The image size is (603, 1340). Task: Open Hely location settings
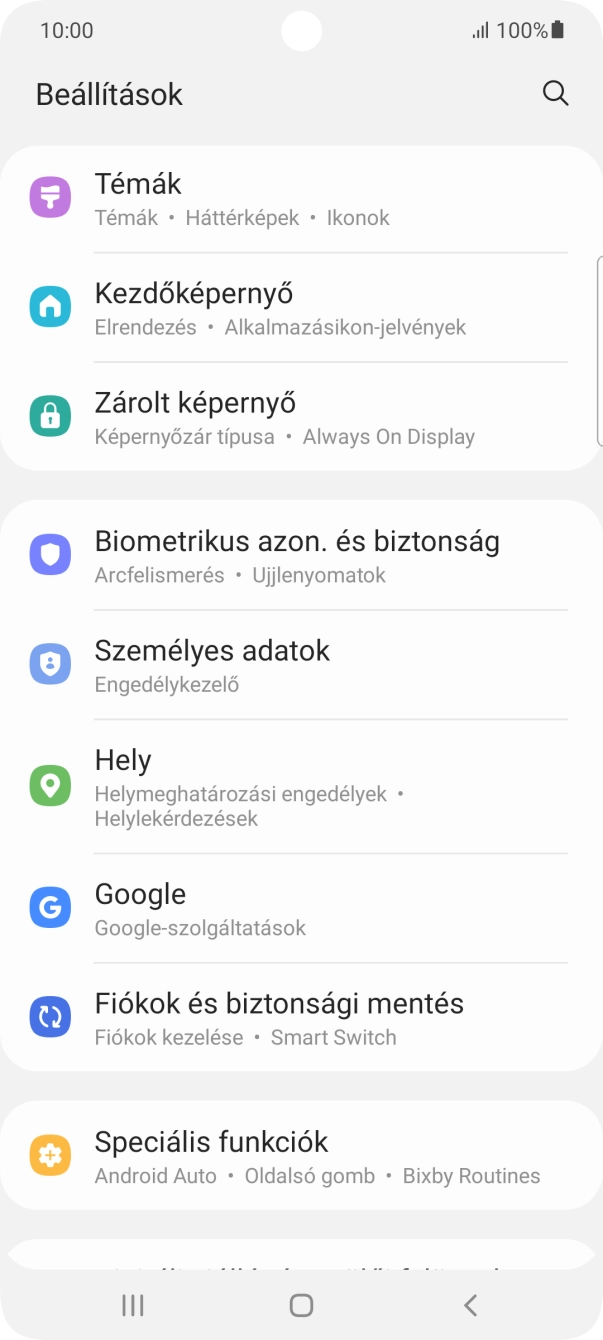[300, 787]
